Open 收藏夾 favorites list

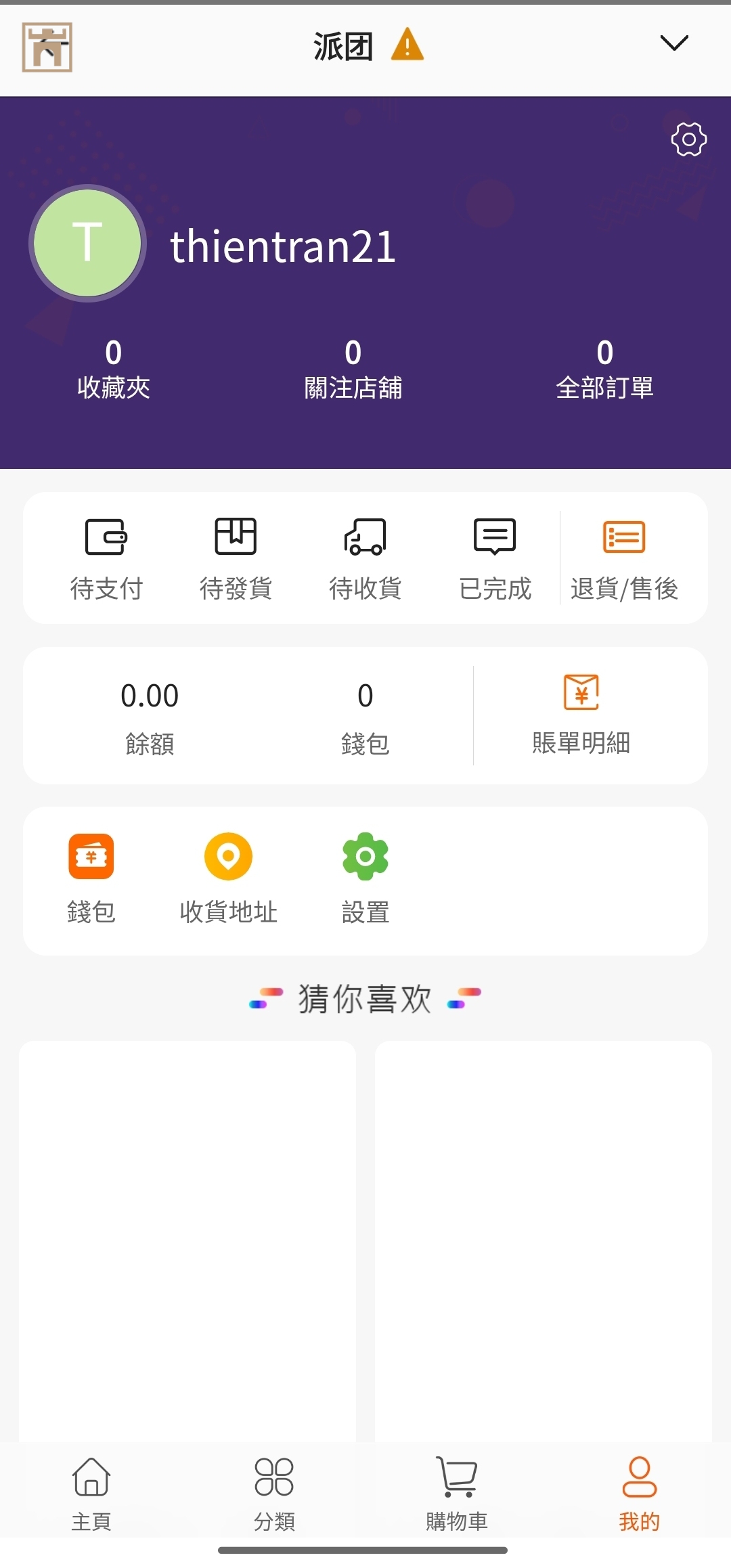point(114,370)
